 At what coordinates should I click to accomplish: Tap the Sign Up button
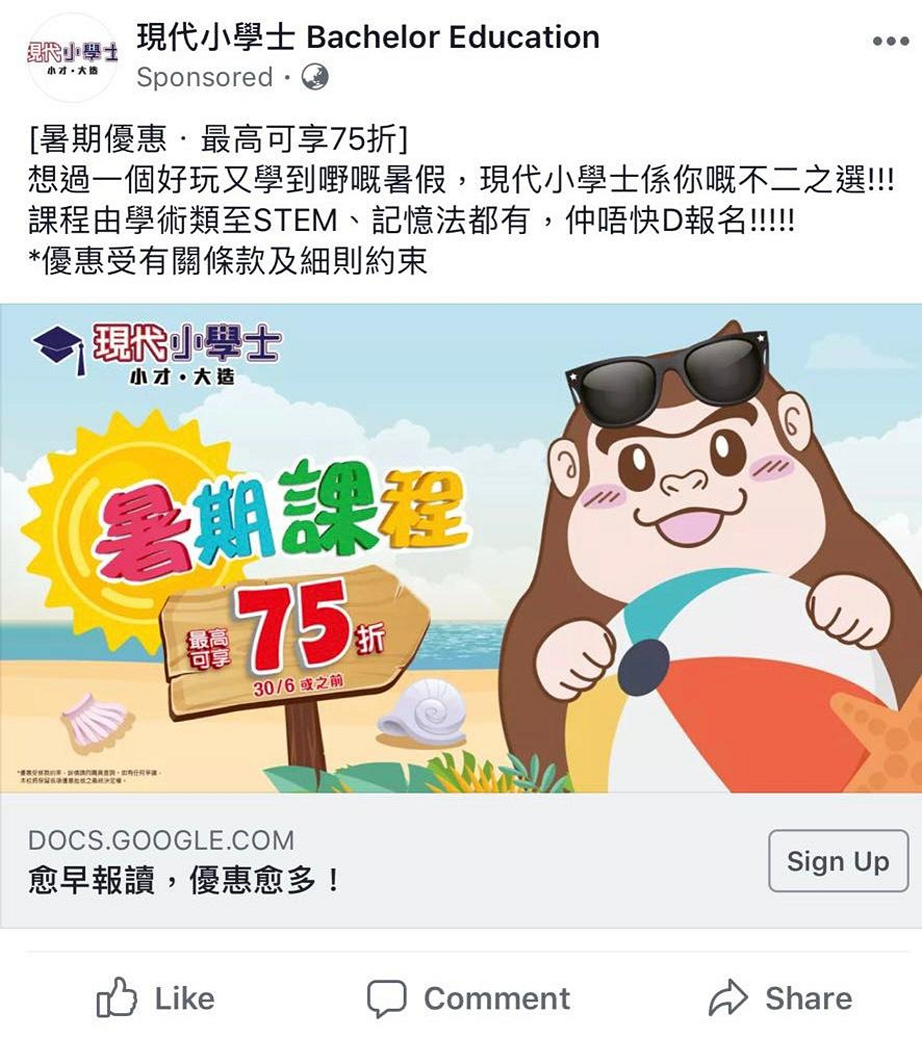coord(837,861)
